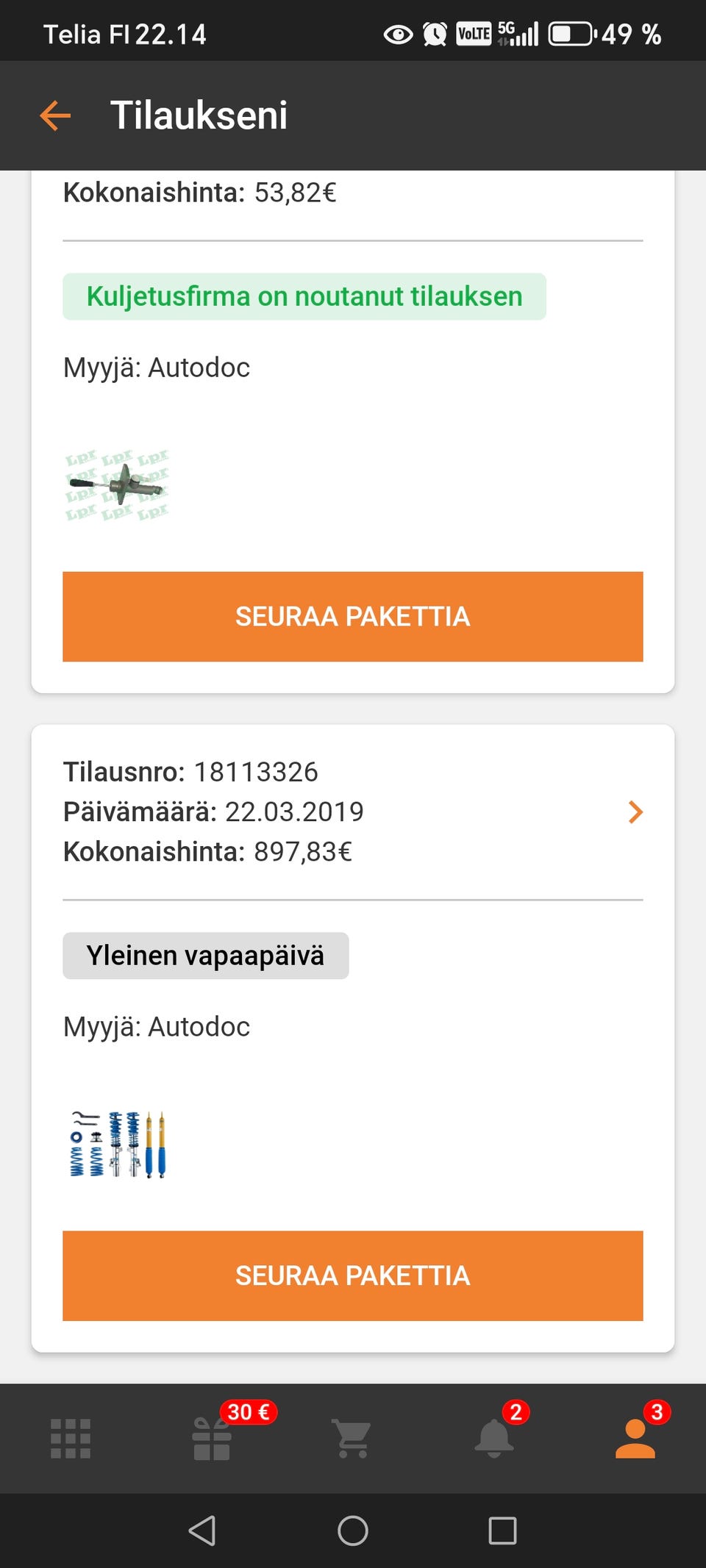Track package for order 18113326

tap(353, 1275)
